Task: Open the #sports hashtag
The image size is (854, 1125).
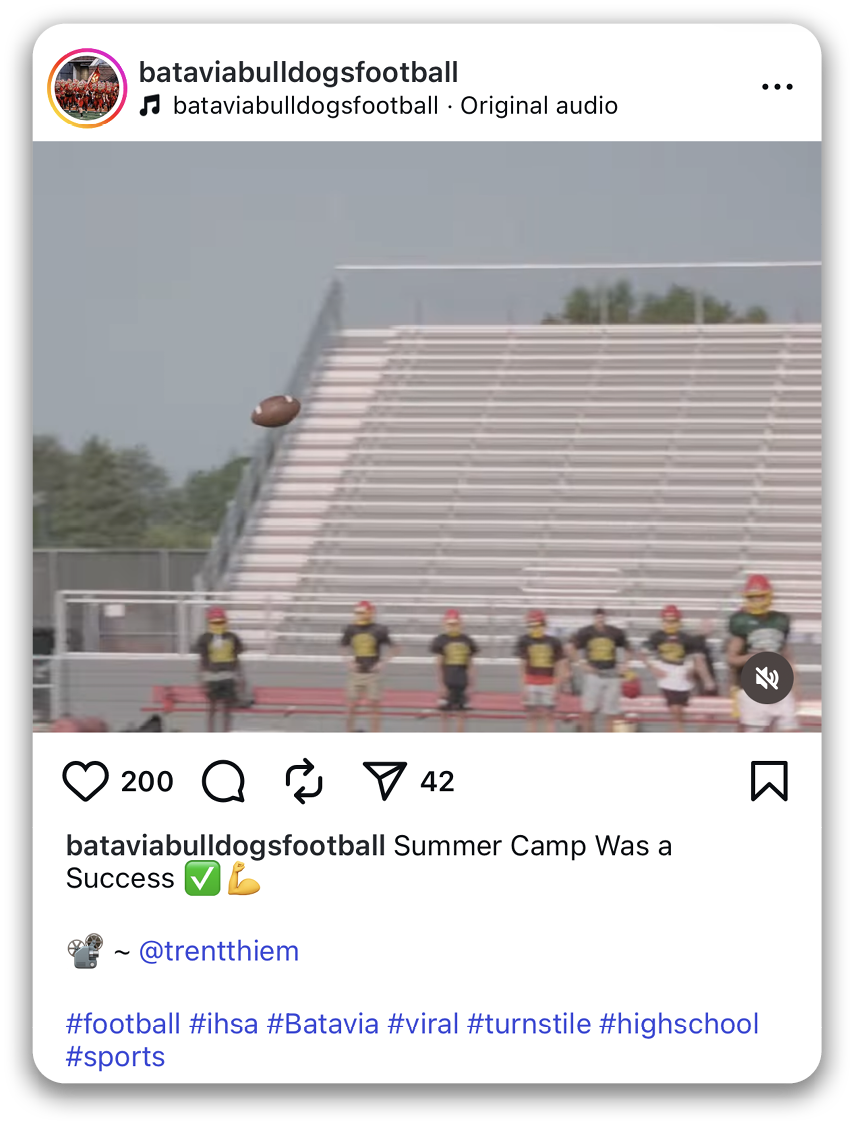Action: [x=115, y=1057]
